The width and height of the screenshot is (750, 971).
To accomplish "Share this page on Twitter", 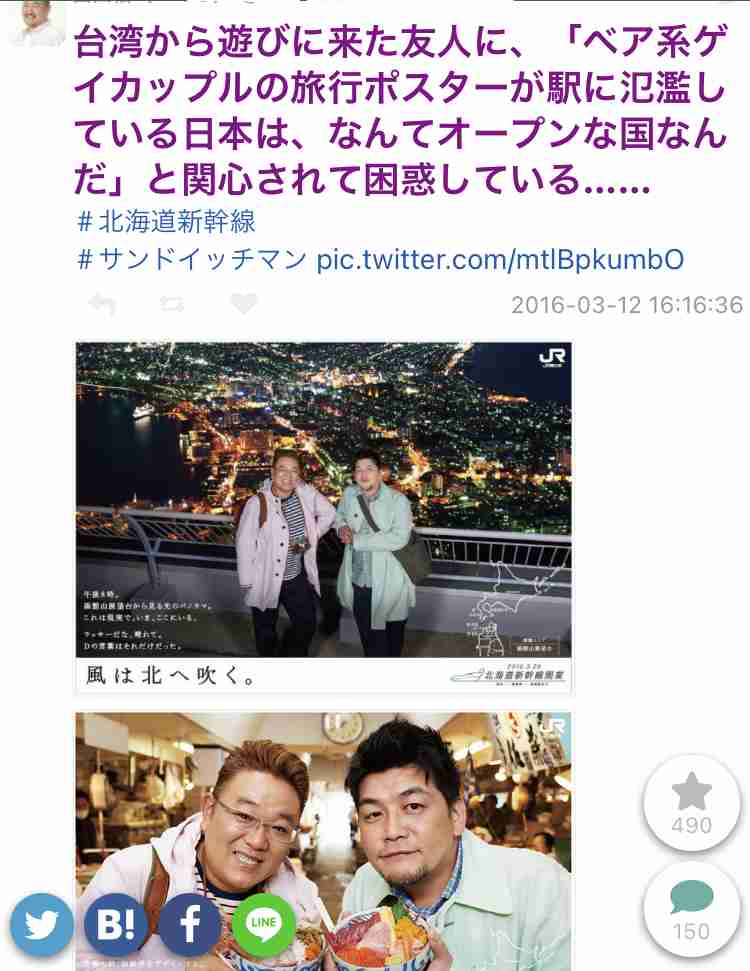I will click(42, 927).
